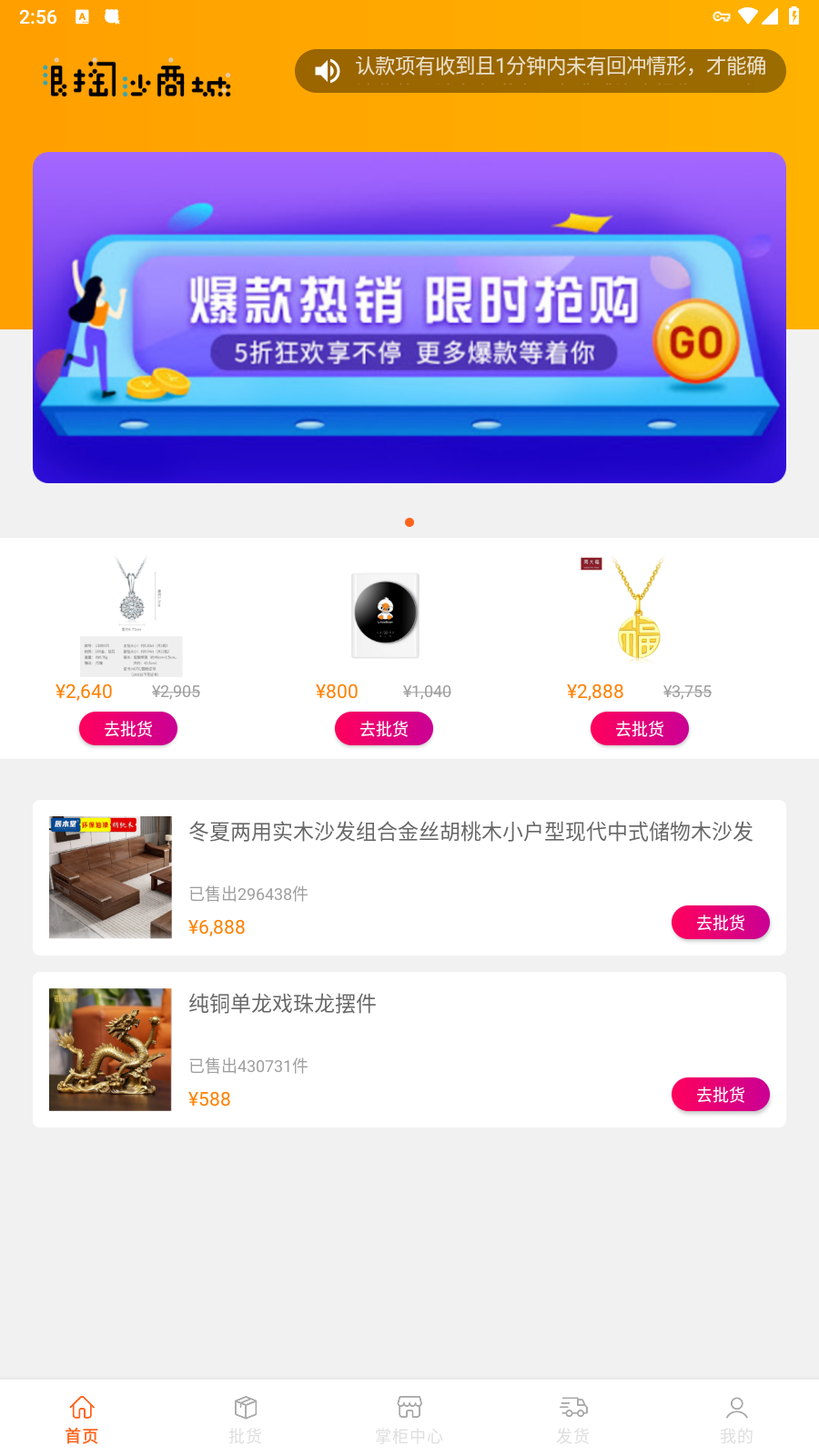Tap 去批货 under the ¥2,888 gold necklace

coord(640,729)
